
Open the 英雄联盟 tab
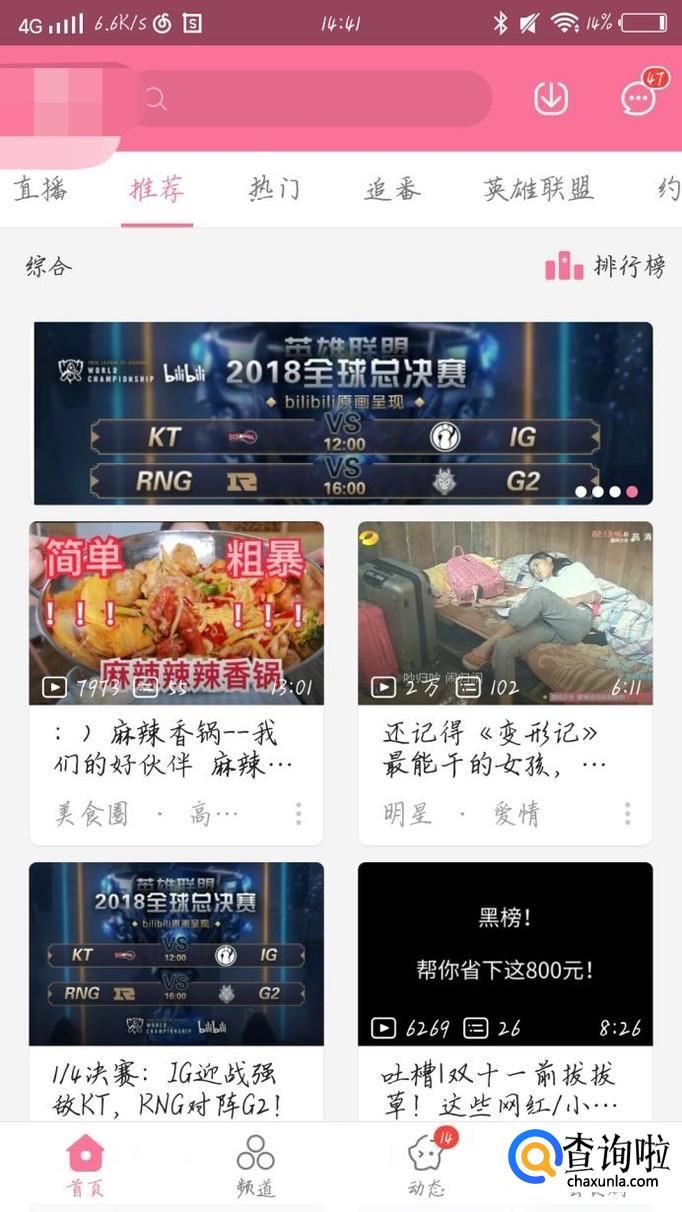click(538, 189)
